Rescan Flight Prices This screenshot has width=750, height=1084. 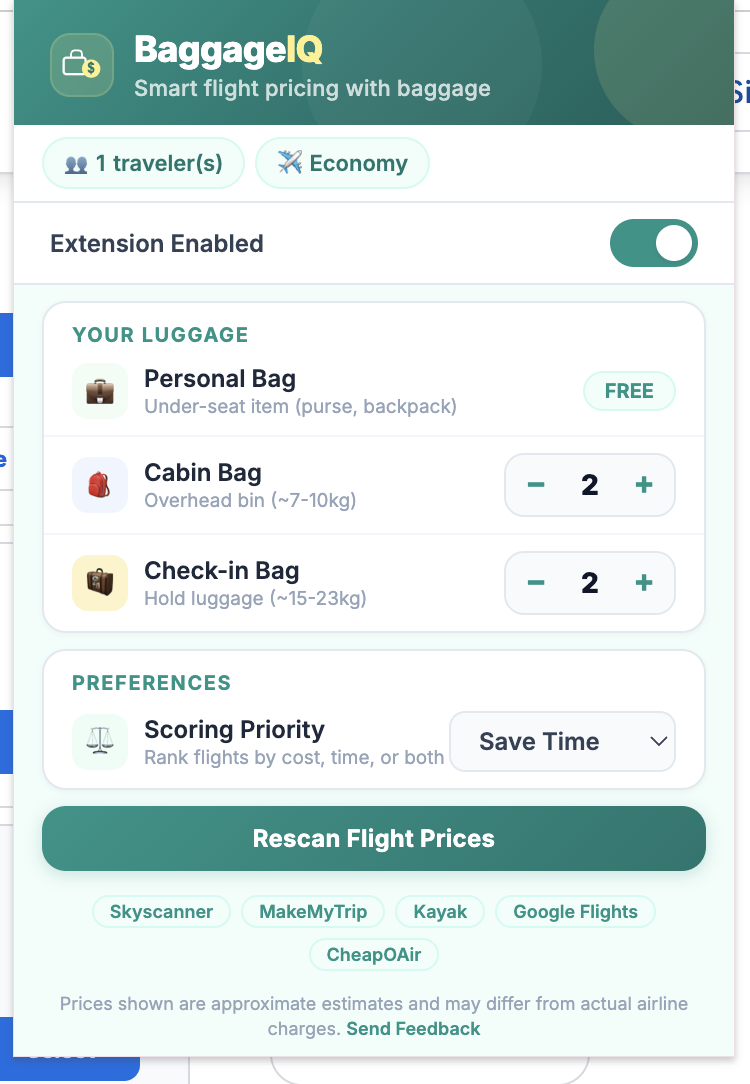pyautogui.click(x=374, y=838)
